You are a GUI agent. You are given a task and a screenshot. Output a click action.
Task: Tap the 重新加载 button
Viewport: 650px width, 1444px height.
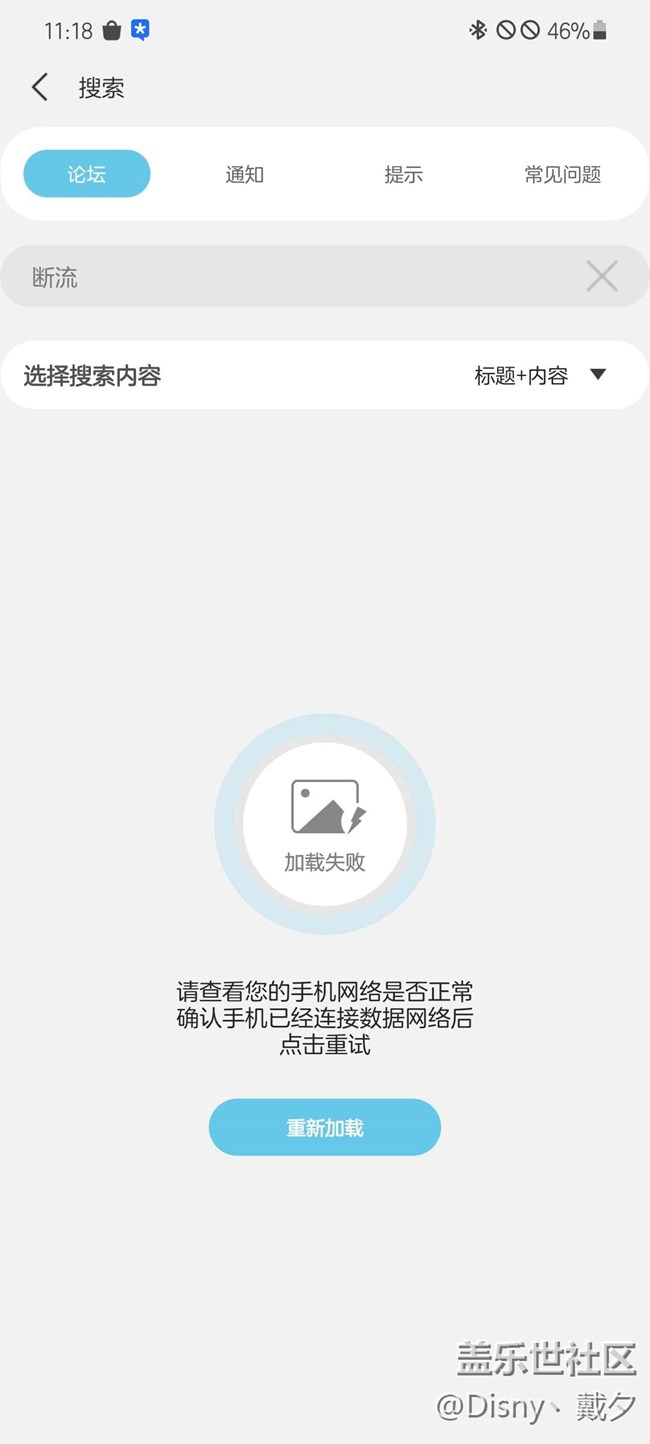[324, 1127]
